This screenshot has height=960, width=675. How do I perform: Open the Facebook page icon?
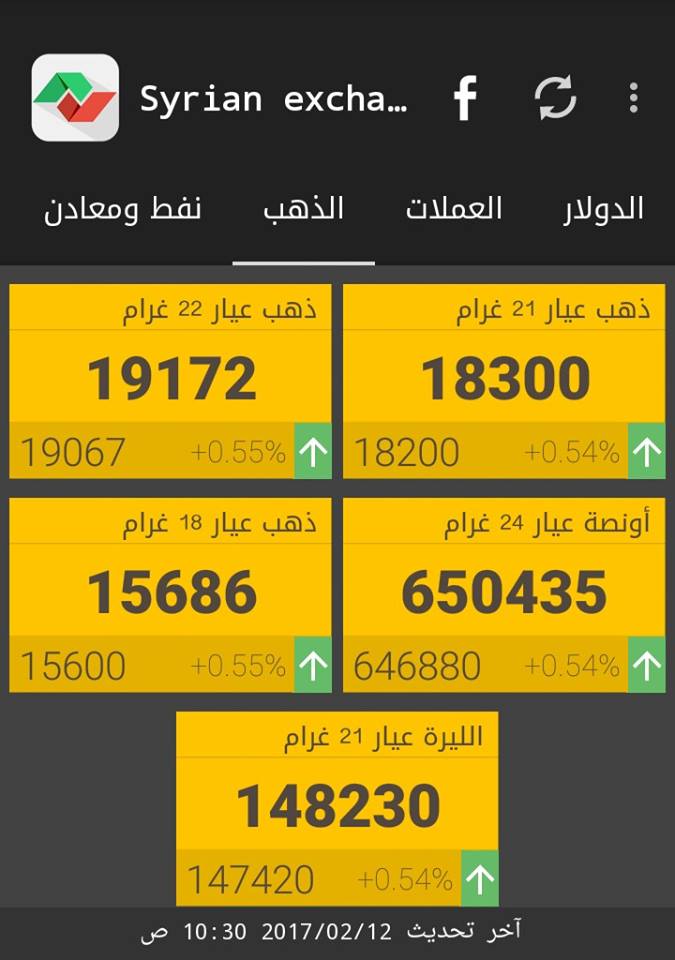(x=464, y=98)
